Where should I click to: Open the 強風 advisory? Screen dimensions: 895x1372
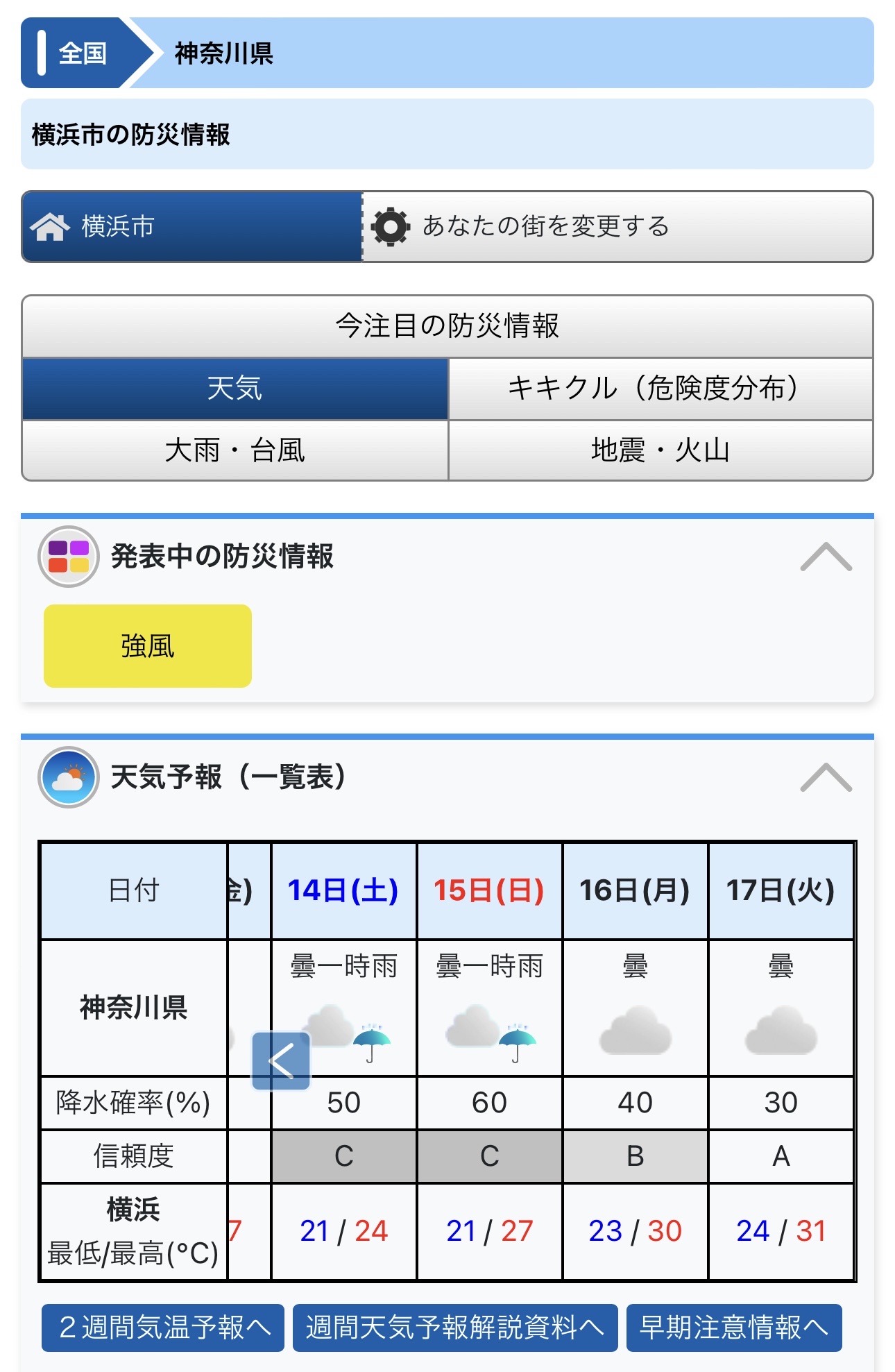click(x=148, y=646)
